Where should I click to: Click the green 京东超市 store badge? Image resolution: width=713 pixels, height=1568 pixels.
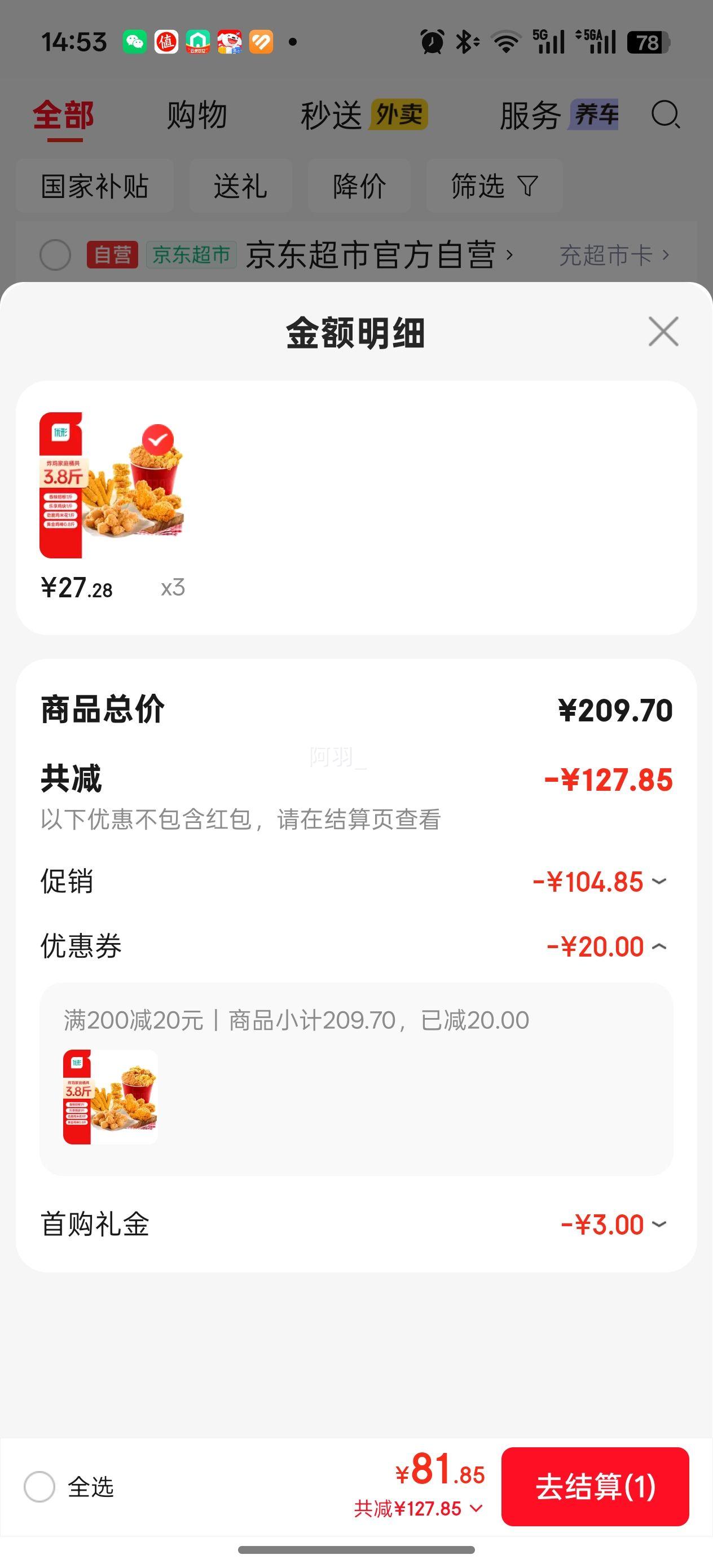pyautogui.click(x=192, y=256)
